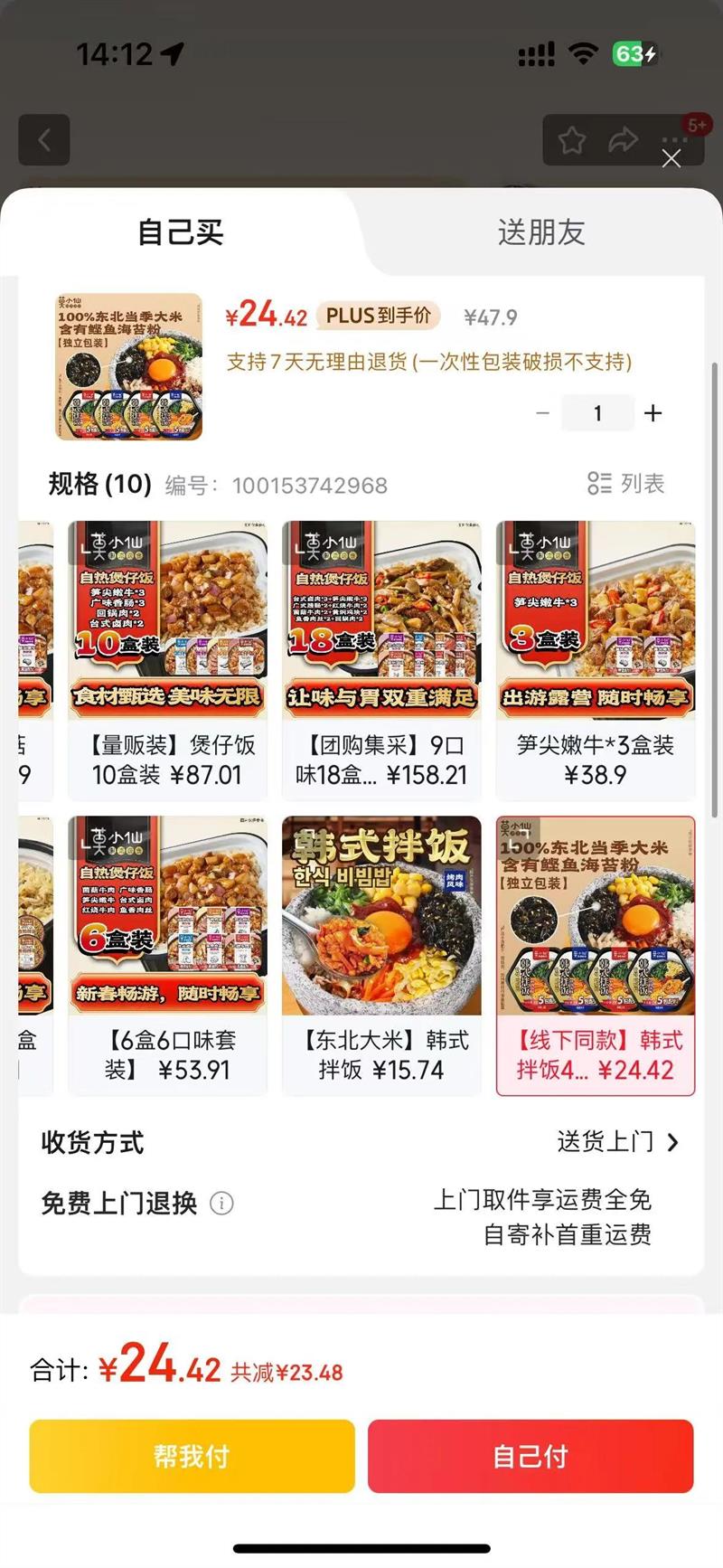Open 收货方式 送货上门 settings

pyautogui.click(x=617, y=1142)
